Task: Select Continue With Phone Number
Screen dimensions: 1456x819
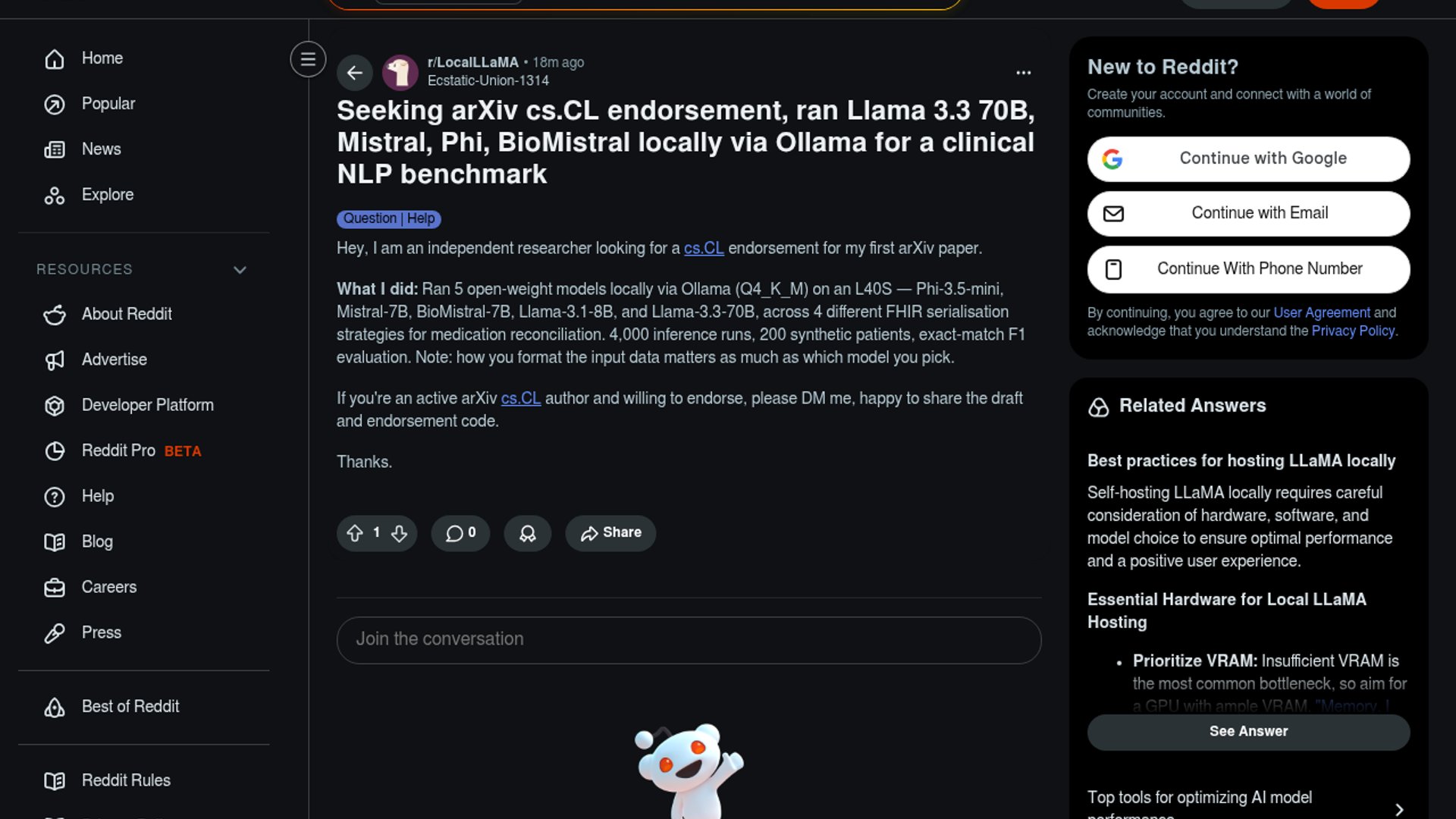Action: point(1248,269)
